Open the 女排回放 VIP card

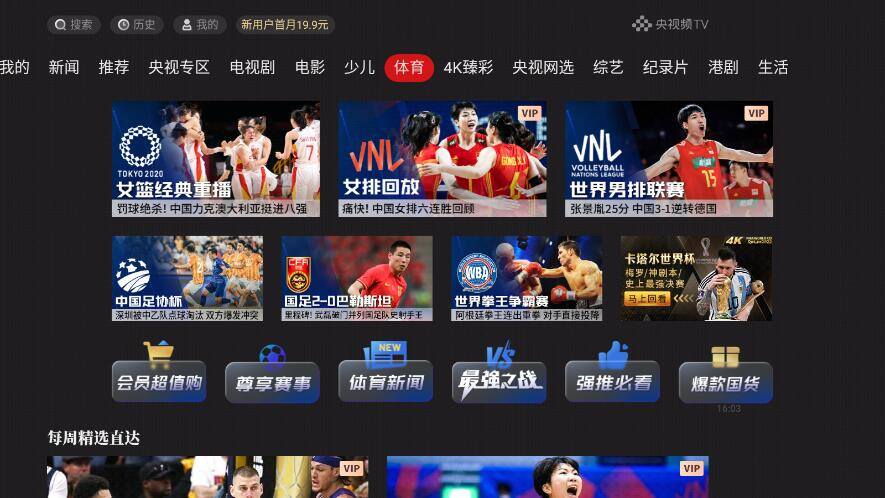click(x=442, y=158)
